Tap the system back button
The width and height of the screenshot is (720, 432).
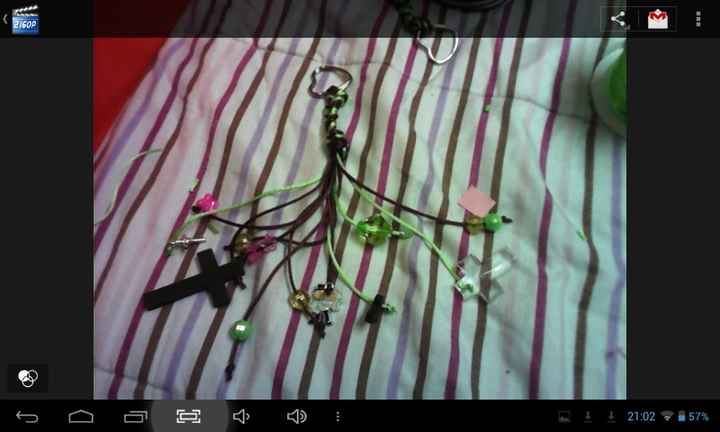(x=27, y=416)
